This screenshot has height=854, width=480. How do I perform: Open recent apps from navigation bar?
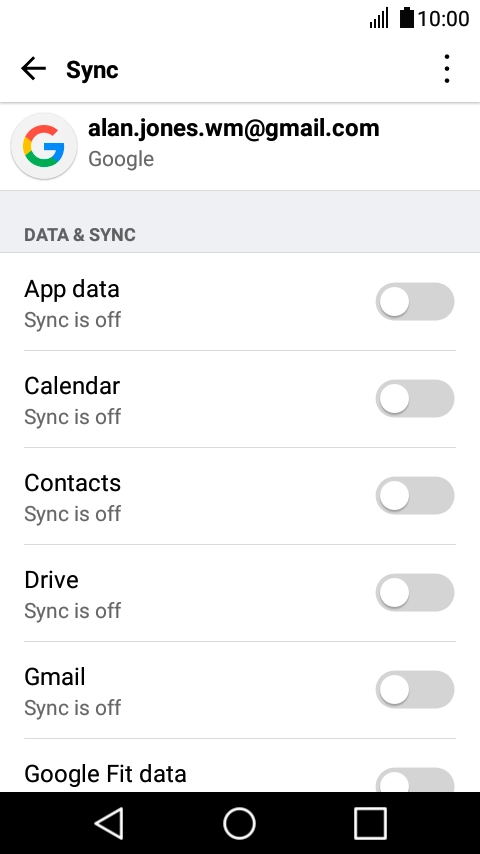pos(370,823)
